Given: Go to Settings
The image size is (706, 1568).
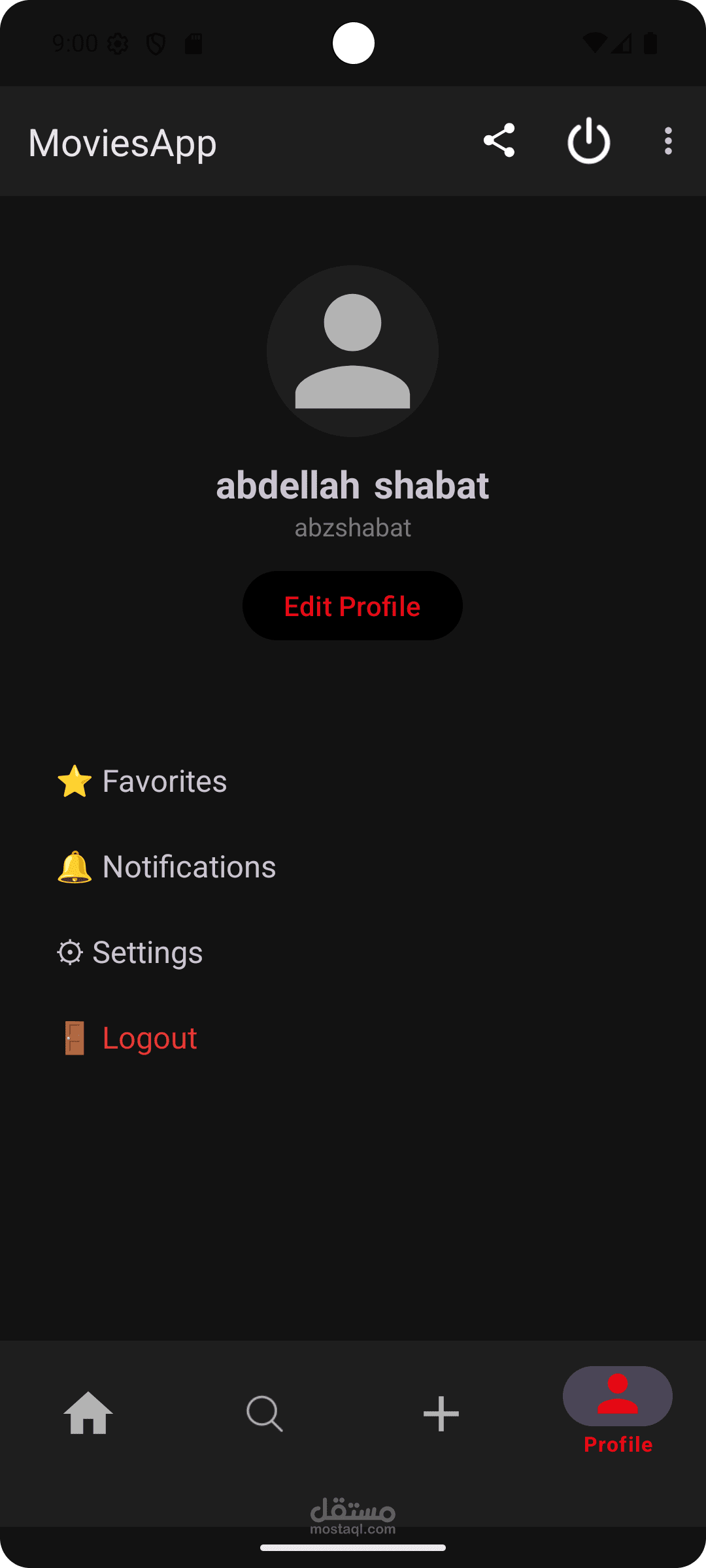Looking at the screenshot, I should coord(130,953).
